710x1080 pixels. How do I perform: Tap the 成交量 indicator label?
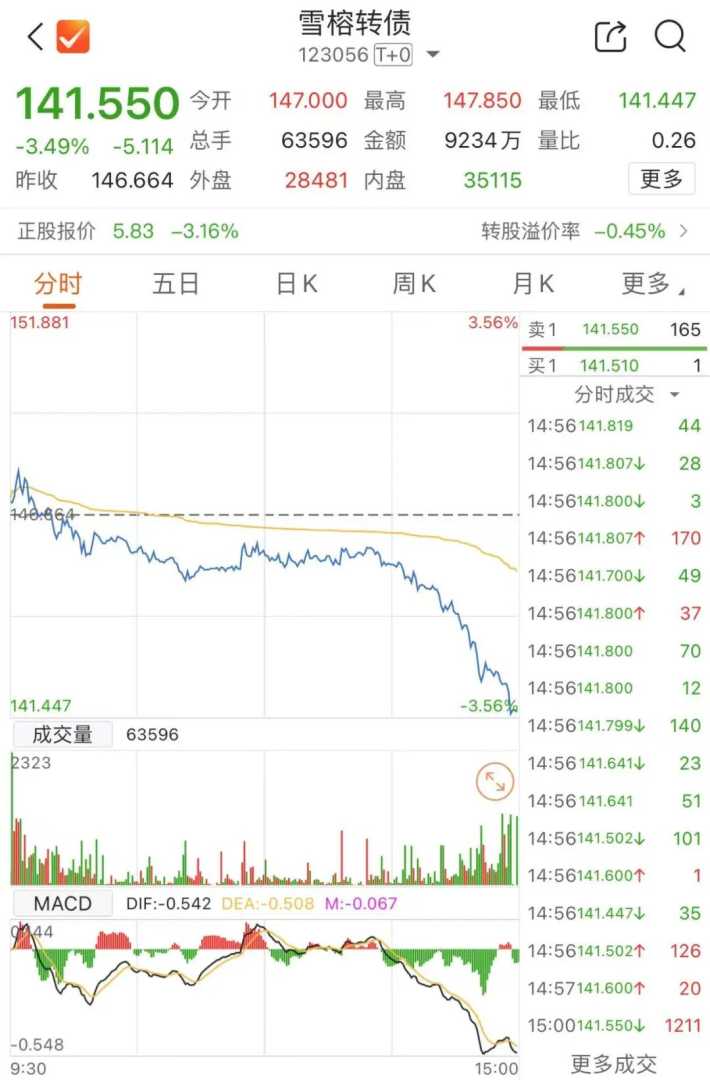tap(62, 735)
